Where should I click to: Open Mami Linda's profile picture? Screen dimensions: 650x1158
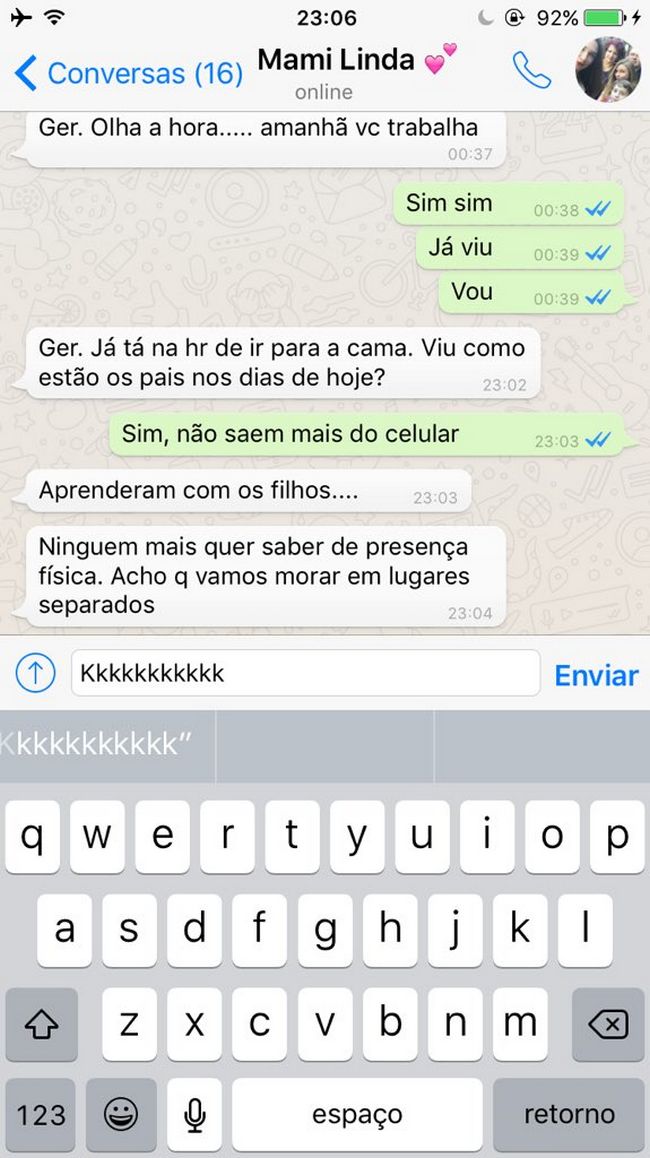(608, 70)
